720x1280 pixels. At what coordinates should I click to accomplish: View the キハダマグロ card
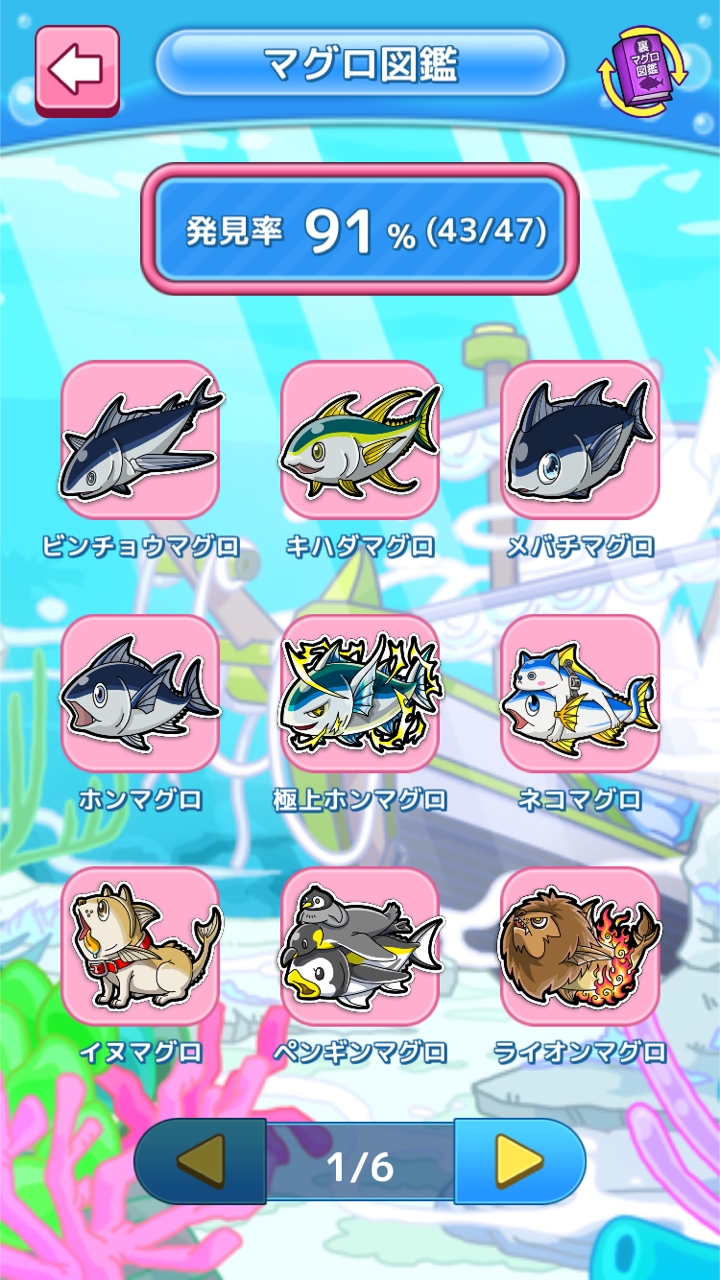tap(360, 440)
